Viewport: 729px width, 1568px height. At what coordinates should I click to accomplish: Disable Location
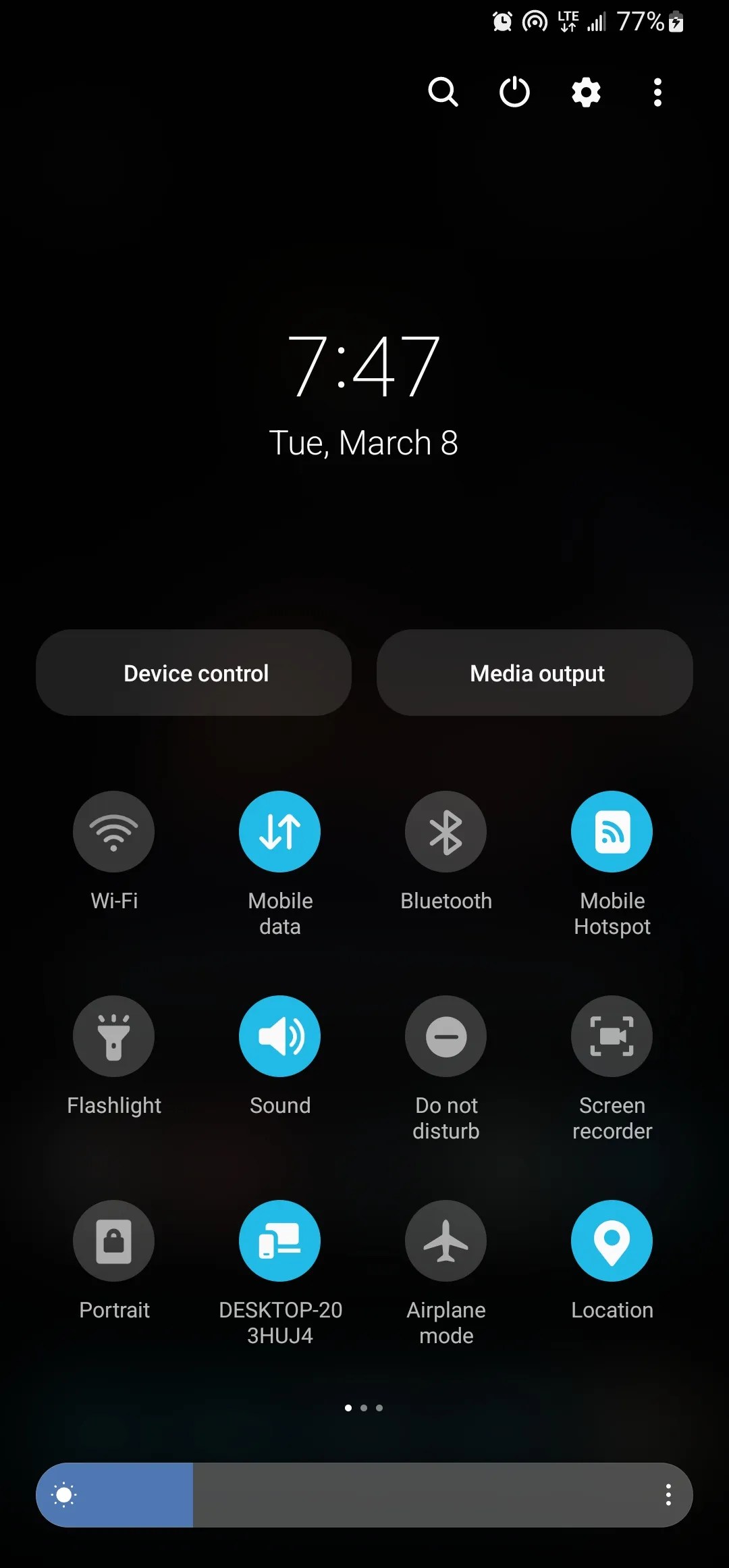[612, 1240]
